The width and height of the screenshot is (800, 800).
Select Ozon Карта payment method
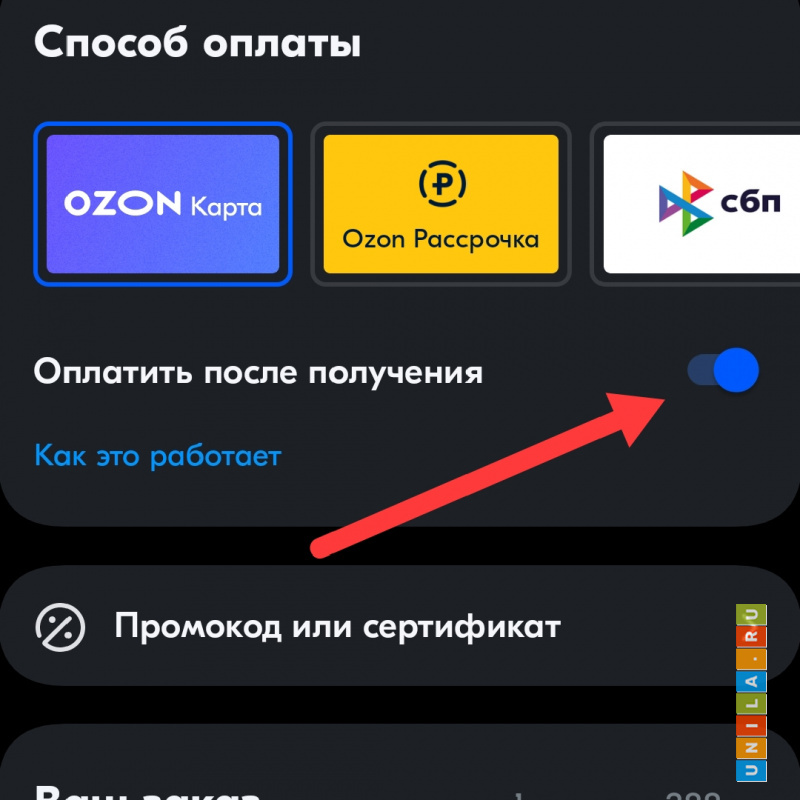tap(163, 204)
